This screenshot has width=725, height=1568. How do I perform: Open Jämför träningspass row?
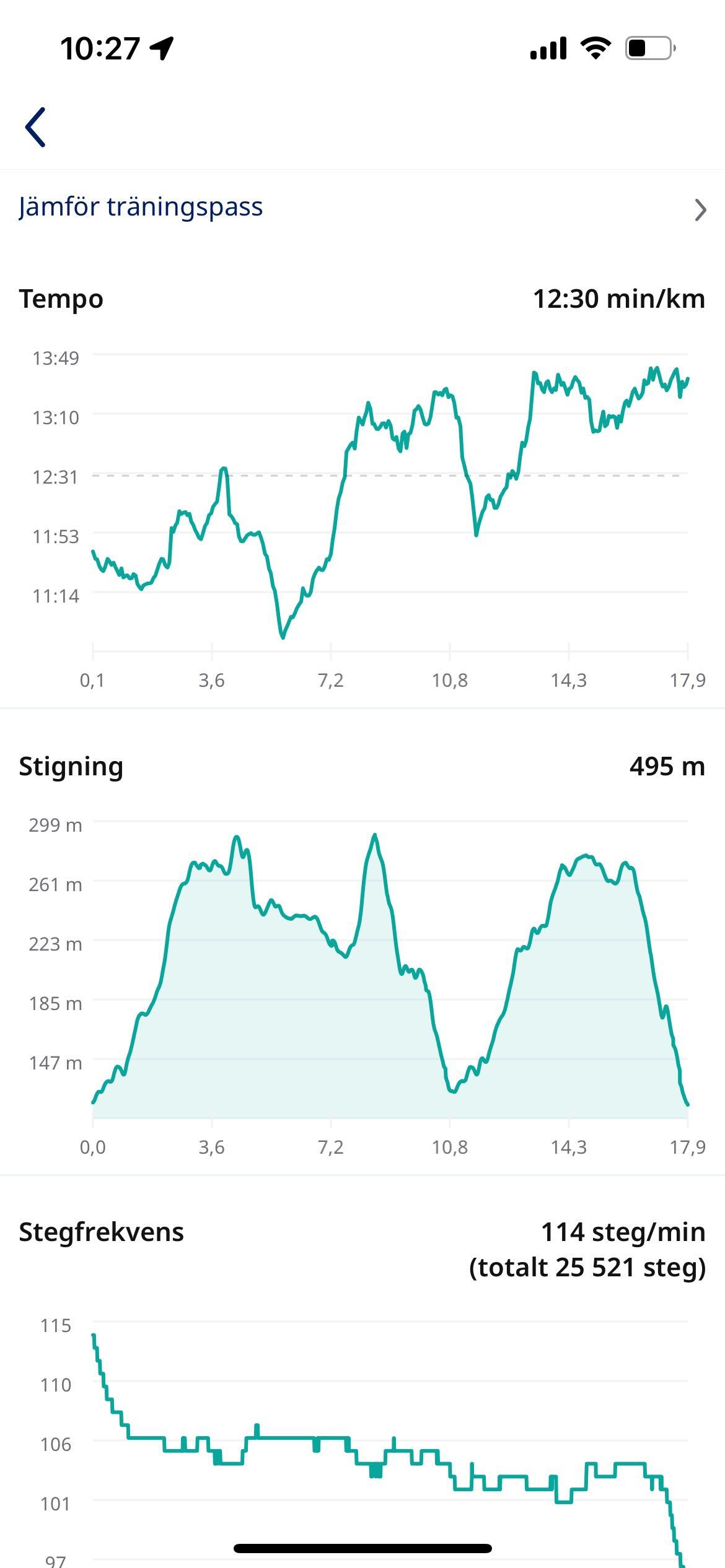(x=362, y=208)
